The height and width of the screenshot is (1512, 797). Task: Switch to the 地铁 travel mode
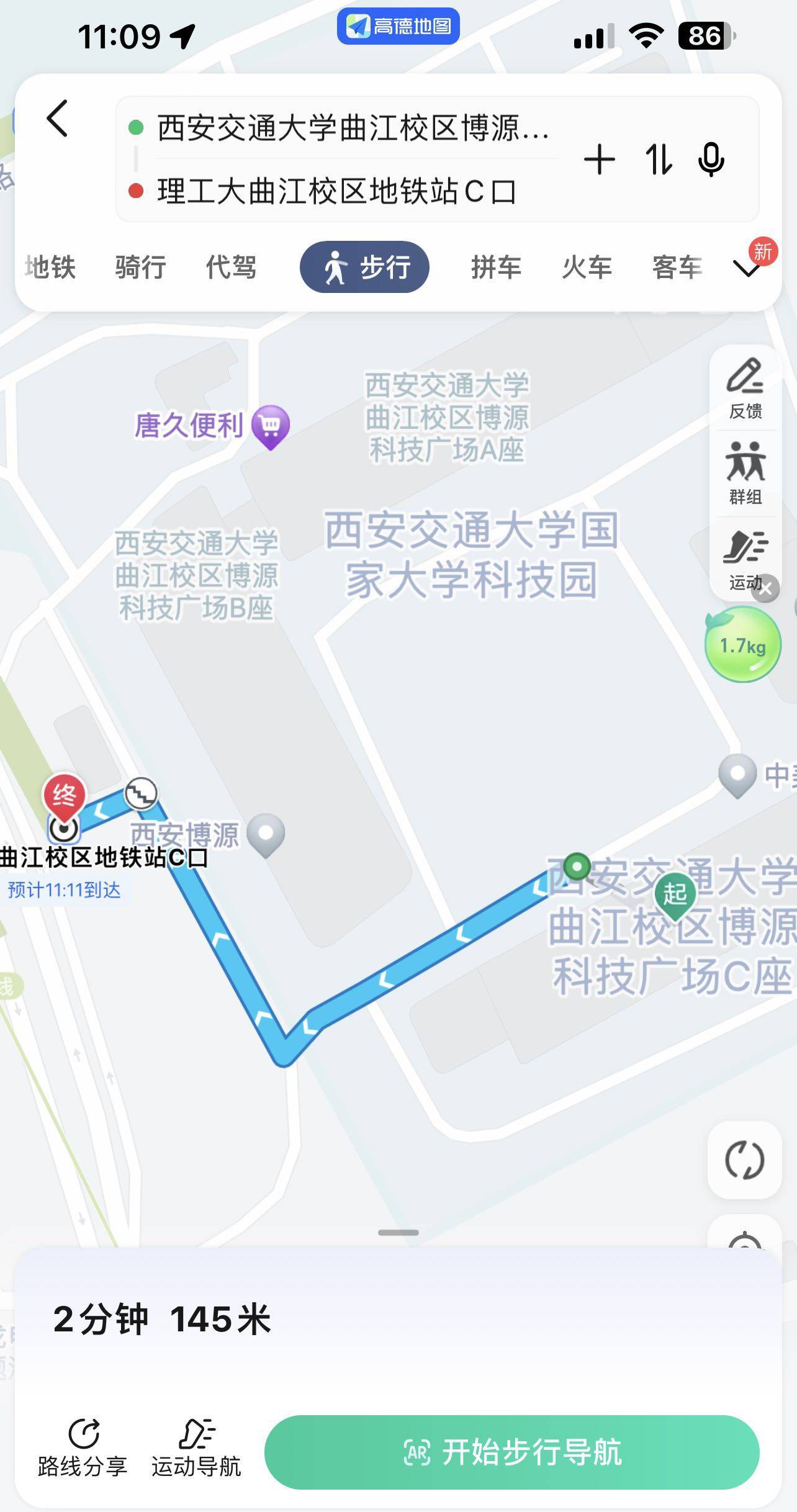point(50,268)
